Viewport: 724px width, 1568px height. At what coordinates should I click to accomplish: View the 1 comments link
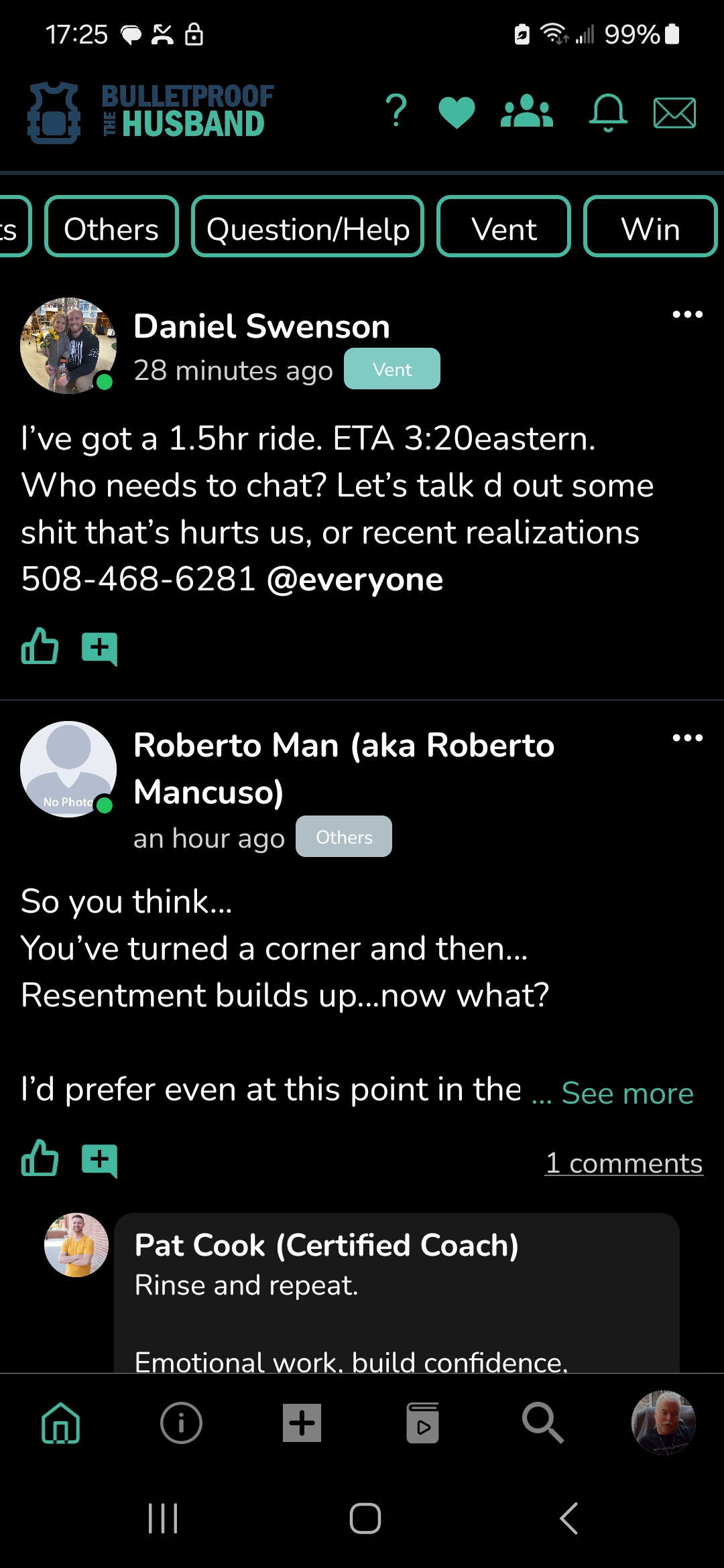coord(623,1163)
